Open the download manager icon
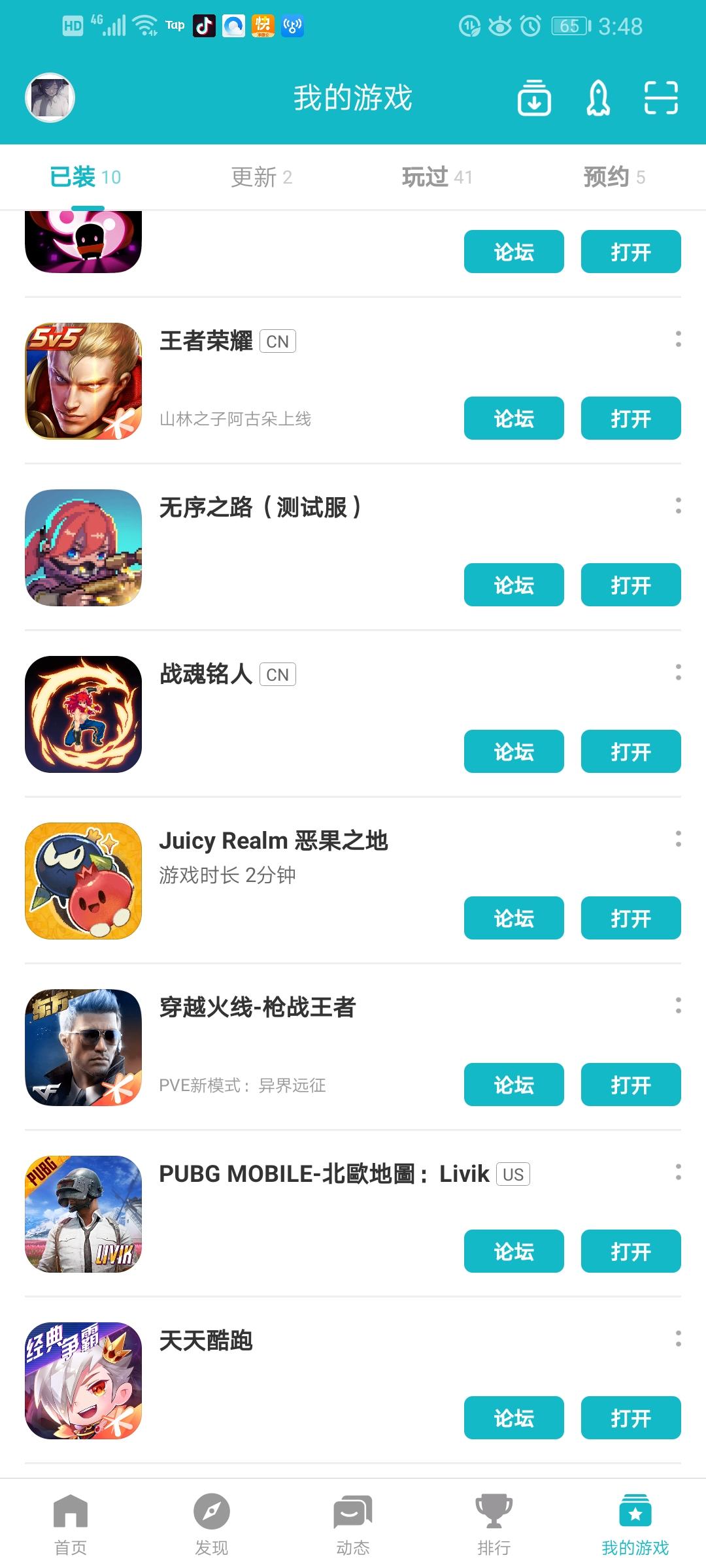This screenshot has width=706, height=1568. (534, 98)
